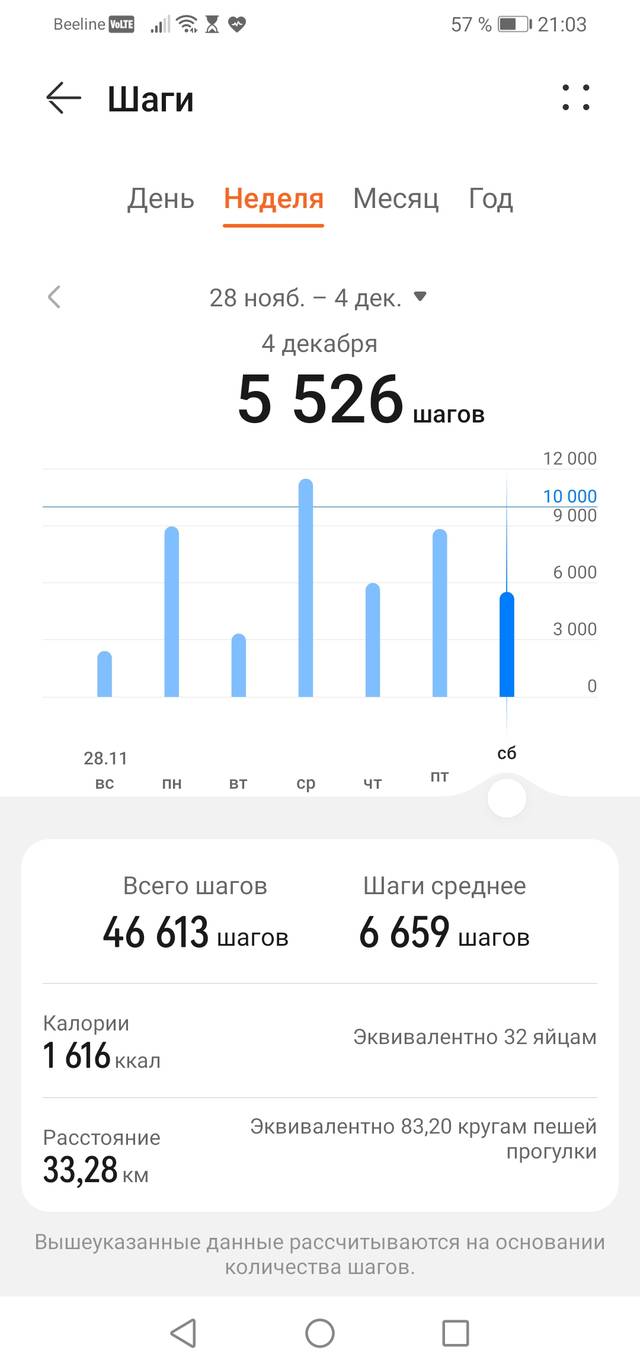Select Friday's bar in the chart
The width and height of the screenshot is (640, 1370).
[440, 613]
